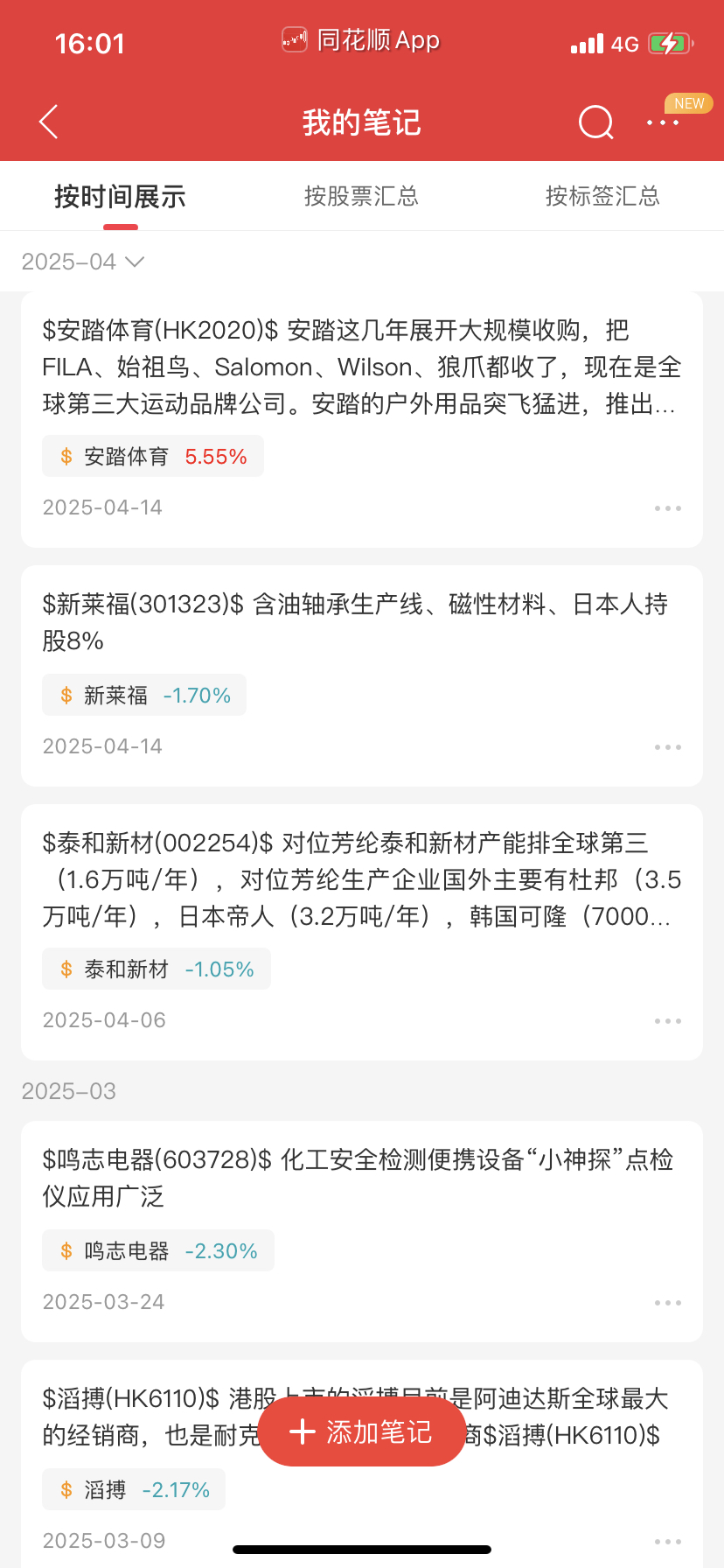Image resolution: width=724 pixels, height=1568 pixels.
Task: Tap the 安踏体育 5.55% stock chip
Action: pos(153,457)
